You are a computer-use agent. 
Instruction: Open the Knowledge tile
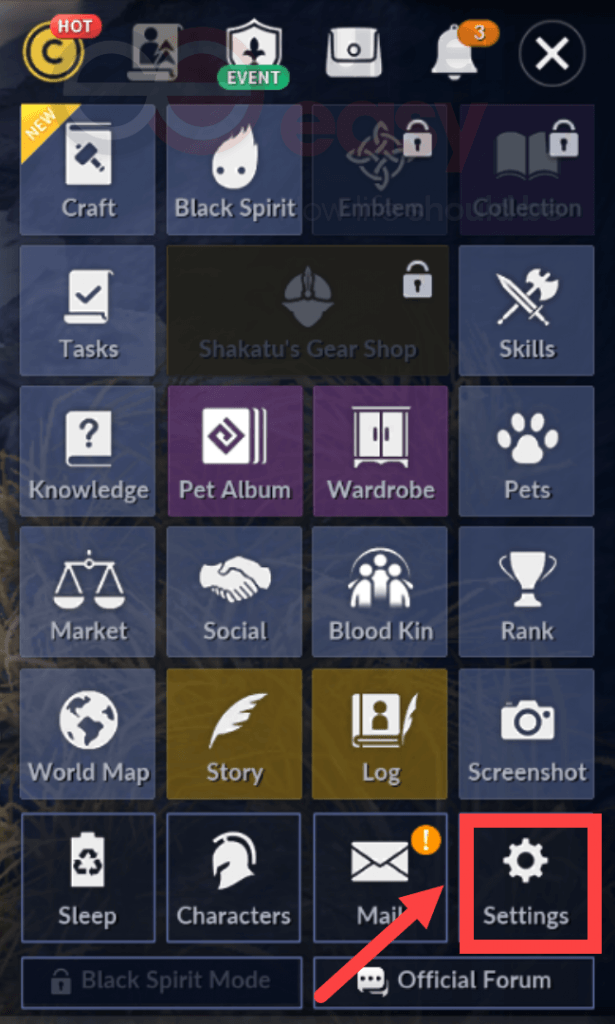pos(88,452)
